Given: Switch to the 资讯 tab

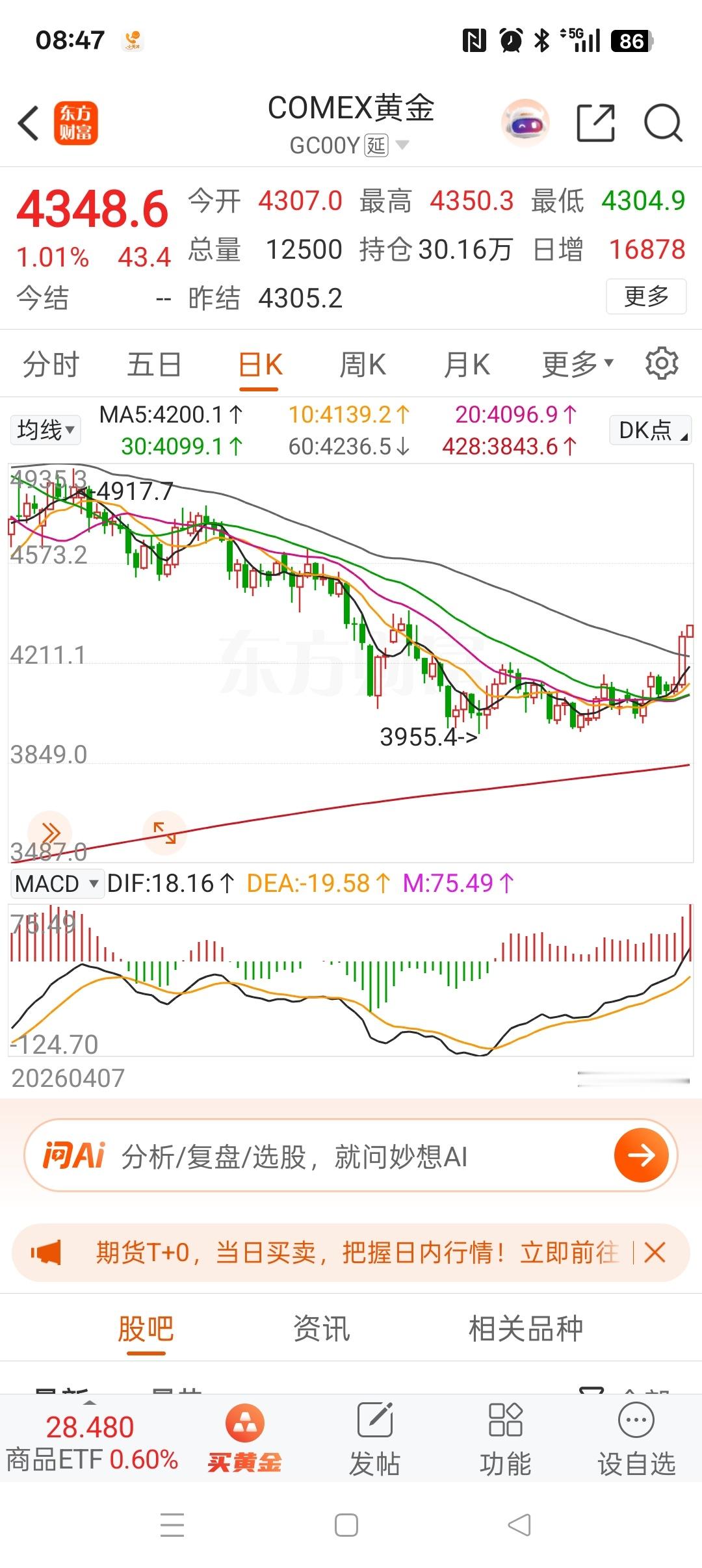Looking at the screenshot, I should pos(321,1328).
